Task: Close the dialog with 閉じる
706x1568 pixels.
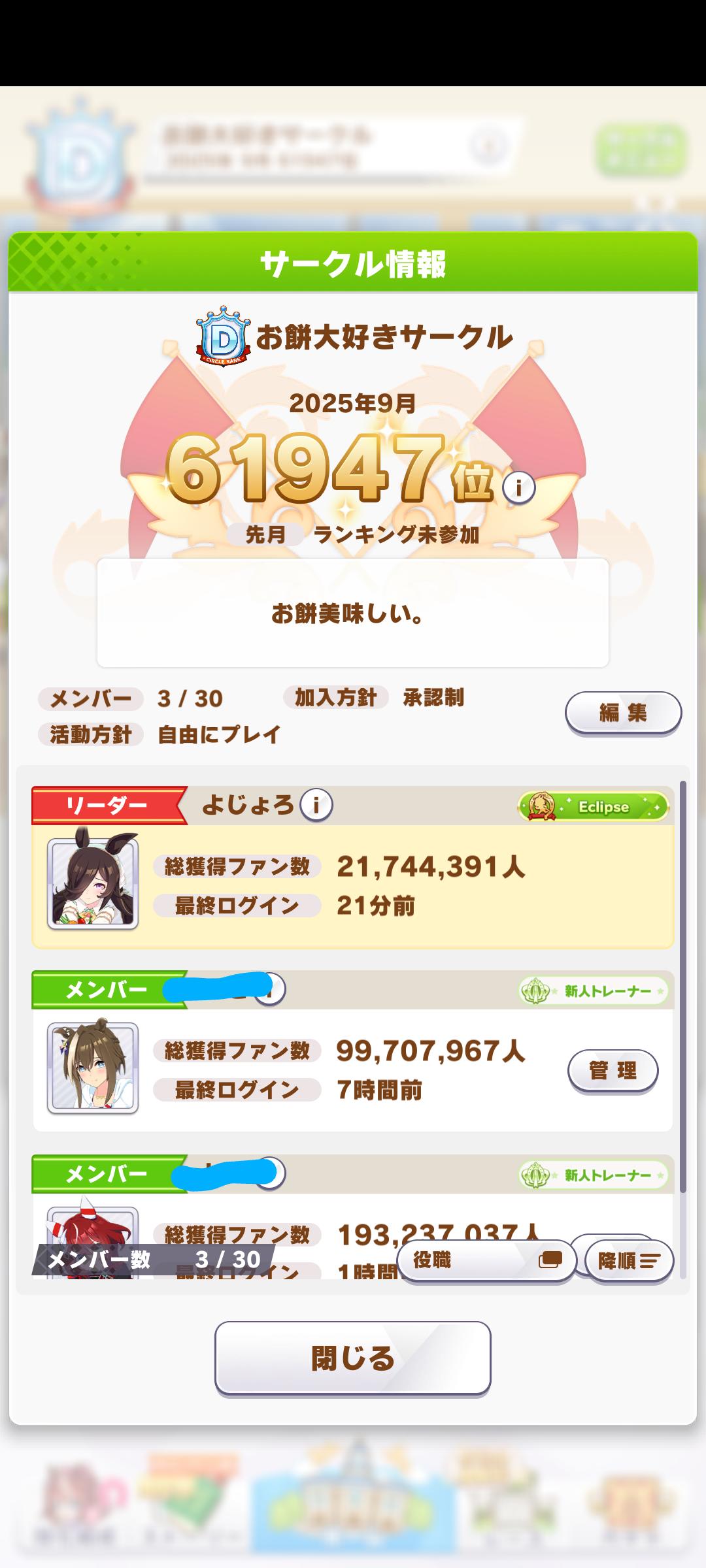Action: click(x=353, y=1358)
